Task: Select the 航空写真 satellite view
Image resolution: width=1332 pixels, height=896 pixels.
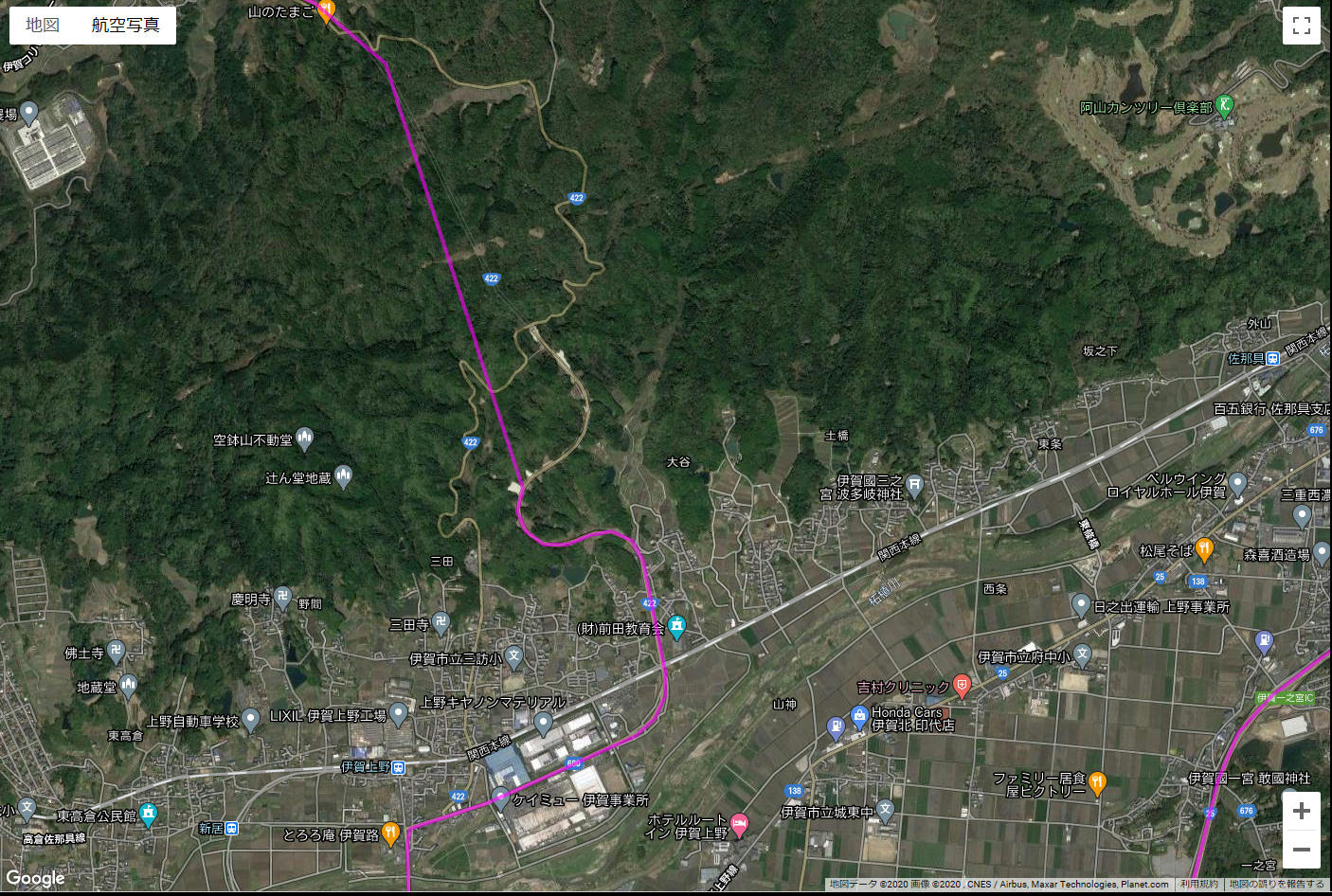Action: coord(125,25)
